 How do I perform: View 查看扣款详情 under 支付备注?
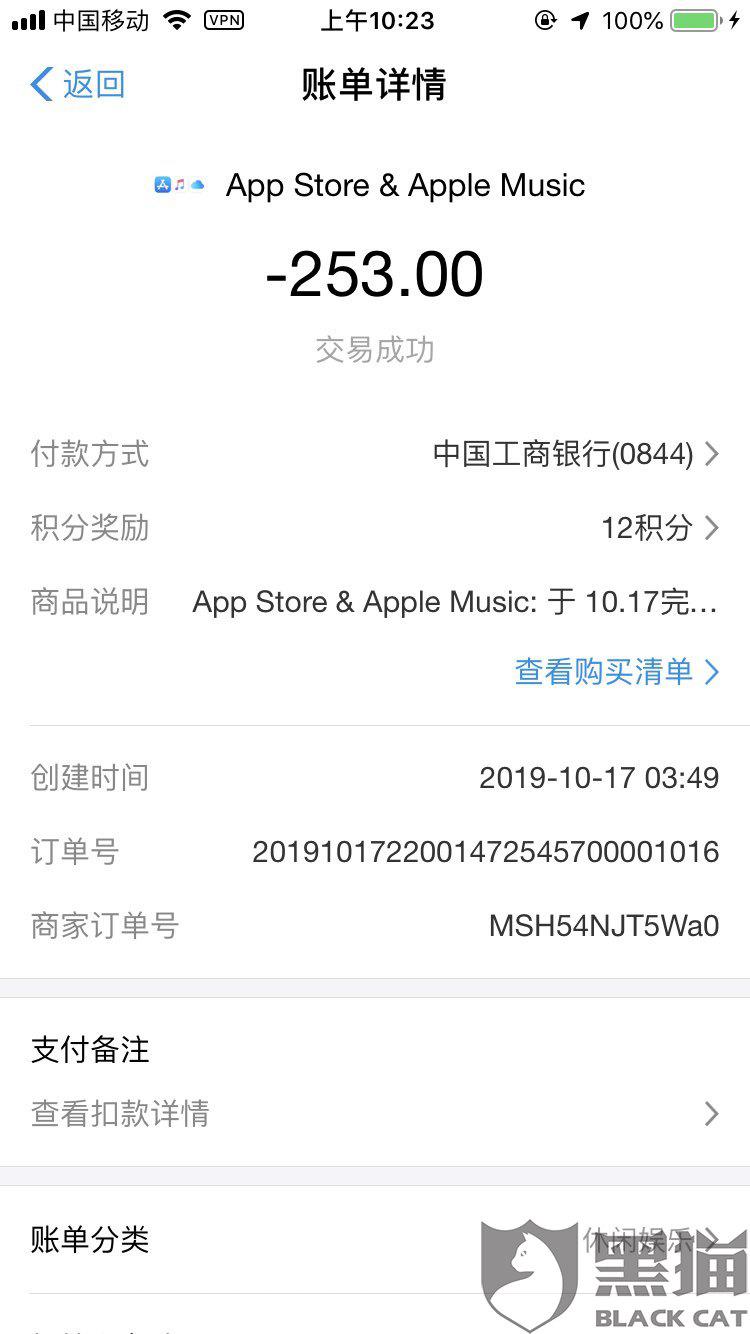point(375,1113)
